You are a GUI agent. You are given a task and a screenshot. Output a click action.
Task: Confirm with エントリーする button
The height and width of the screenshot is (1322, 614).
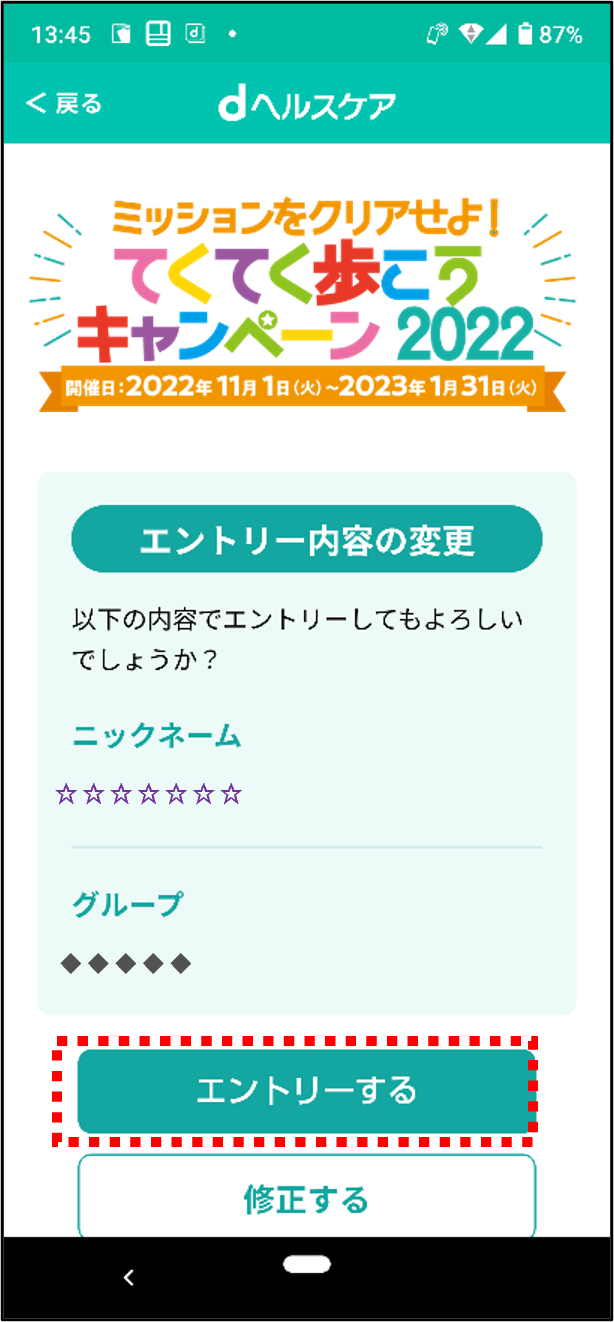point(306,1090)
